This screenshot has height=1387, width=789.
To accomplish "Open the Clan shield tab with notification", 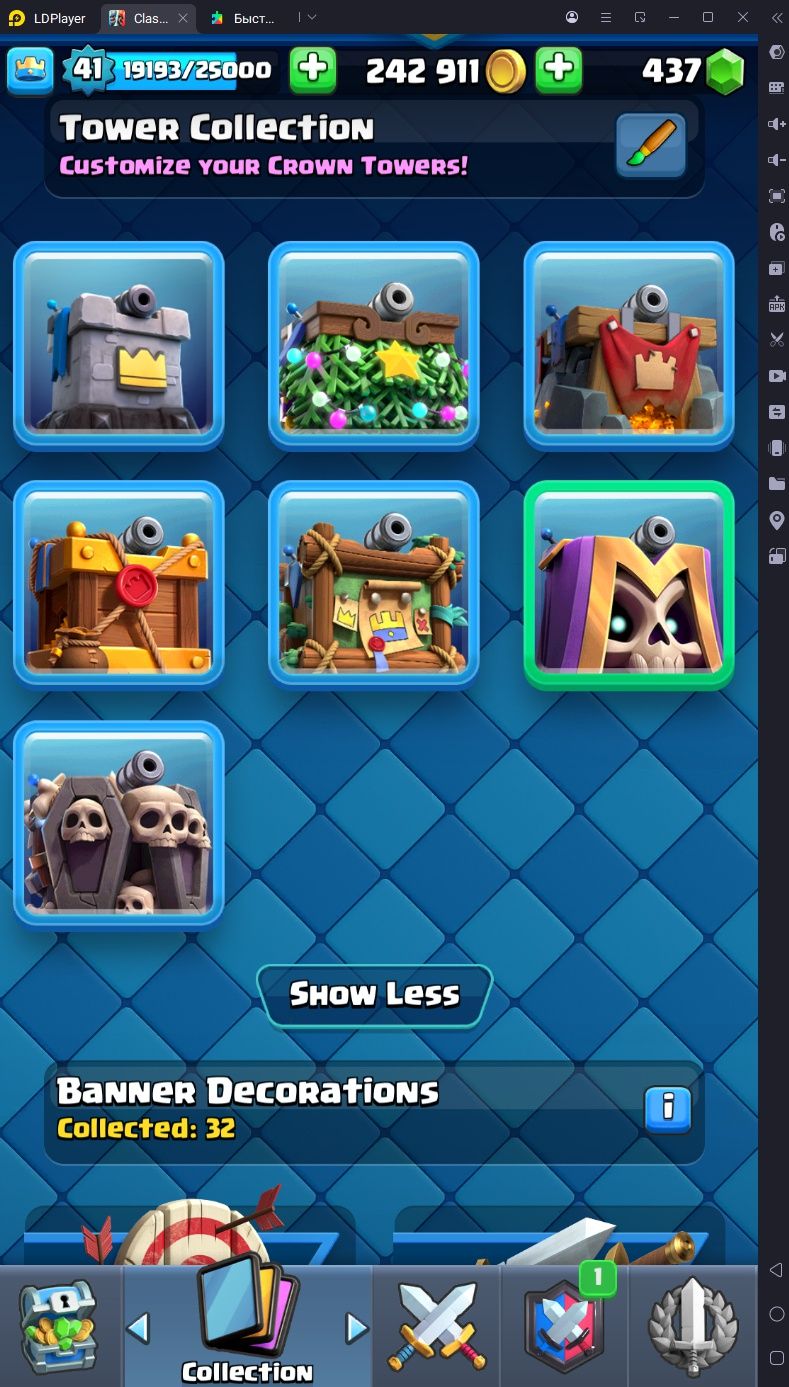I will [563, 1327].
